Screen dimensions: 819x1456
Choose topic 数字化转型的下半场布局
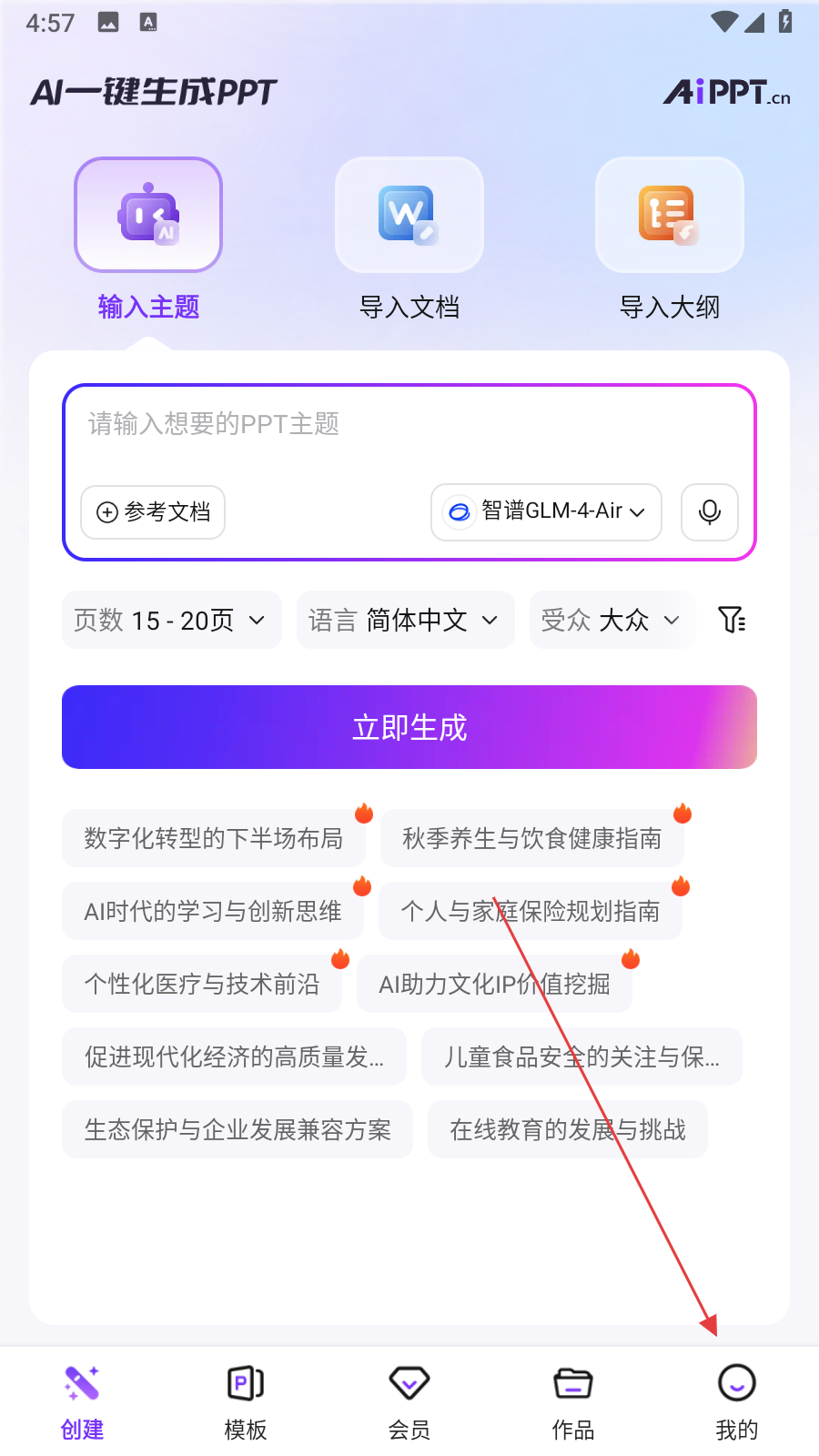click(x=213, y=838)
